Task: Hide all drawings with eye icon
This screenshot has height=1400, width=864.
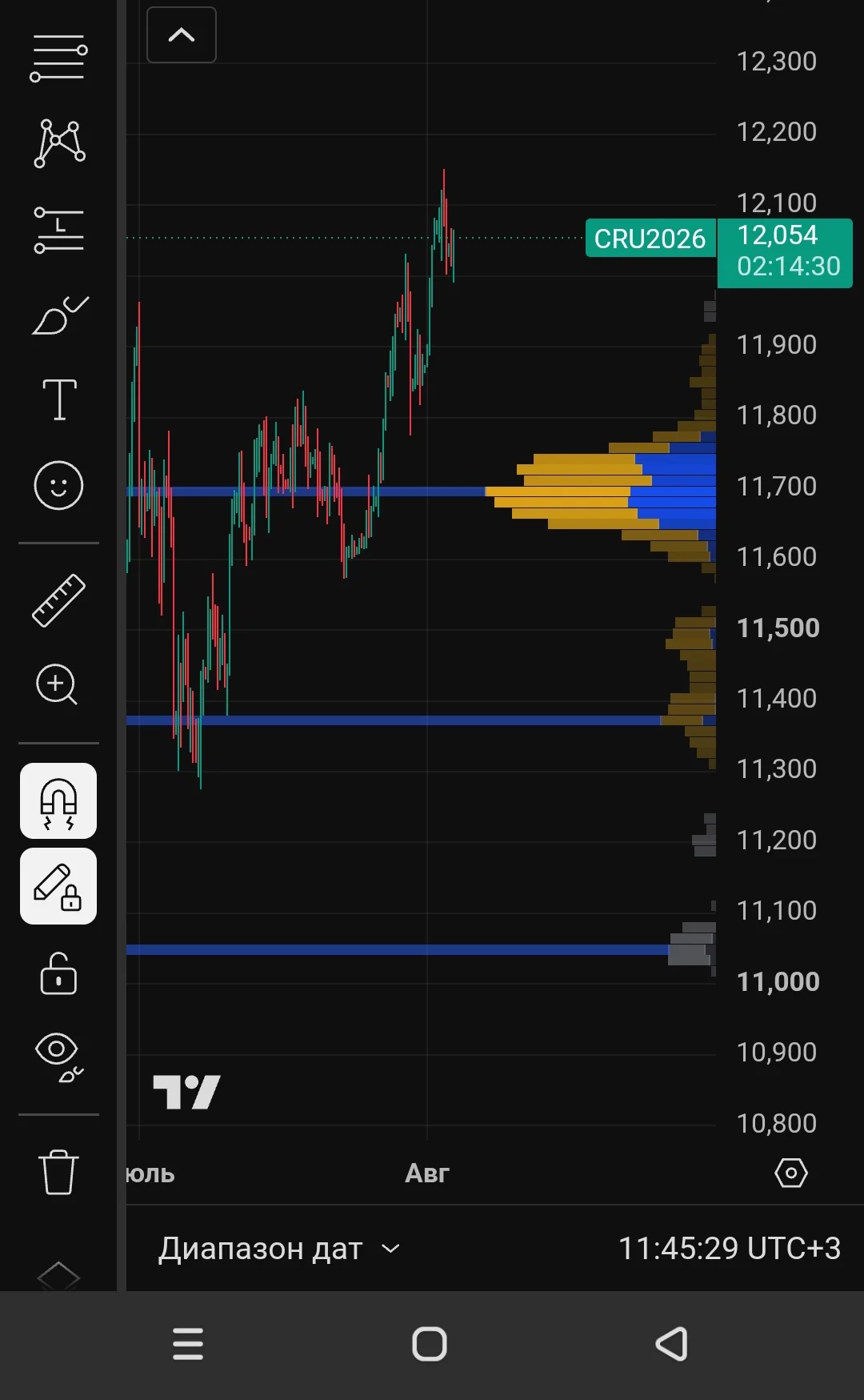Action: pyautogui.click(x=58, y=1057)
